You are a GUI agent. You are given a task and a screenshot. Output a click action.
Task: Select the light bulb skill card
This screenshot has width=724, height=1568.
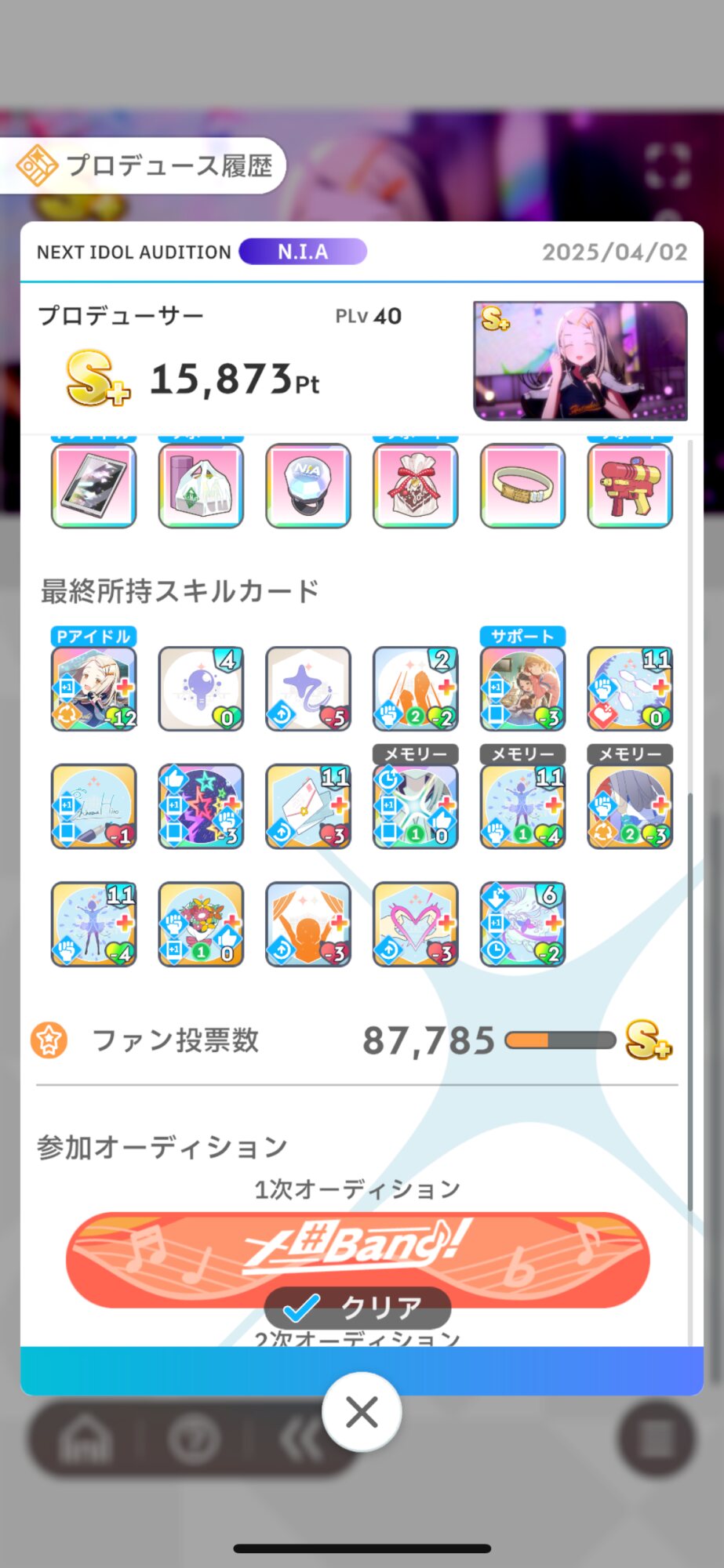pos(201,688)
